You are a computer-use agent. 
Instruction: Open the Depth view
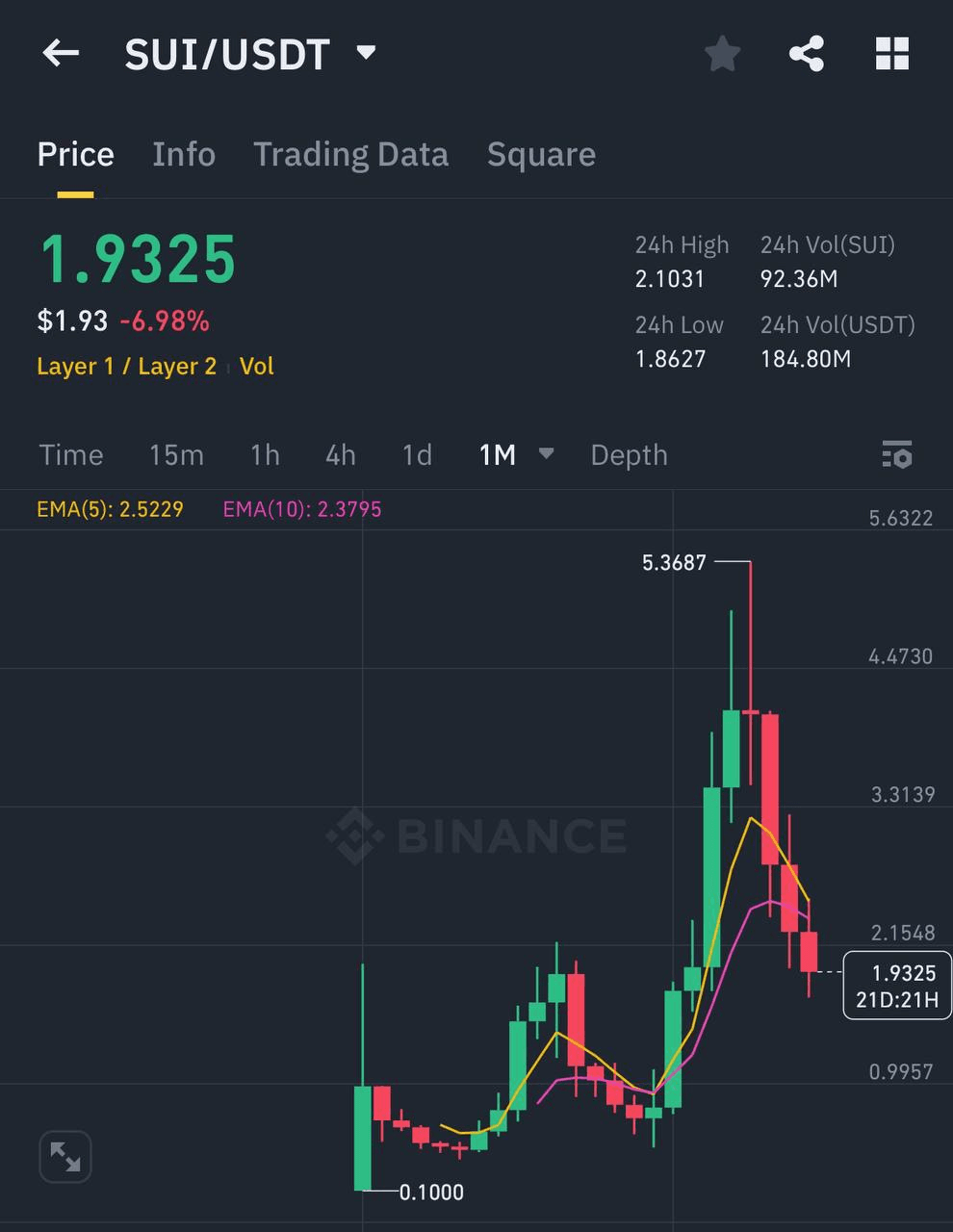(629, 454)
